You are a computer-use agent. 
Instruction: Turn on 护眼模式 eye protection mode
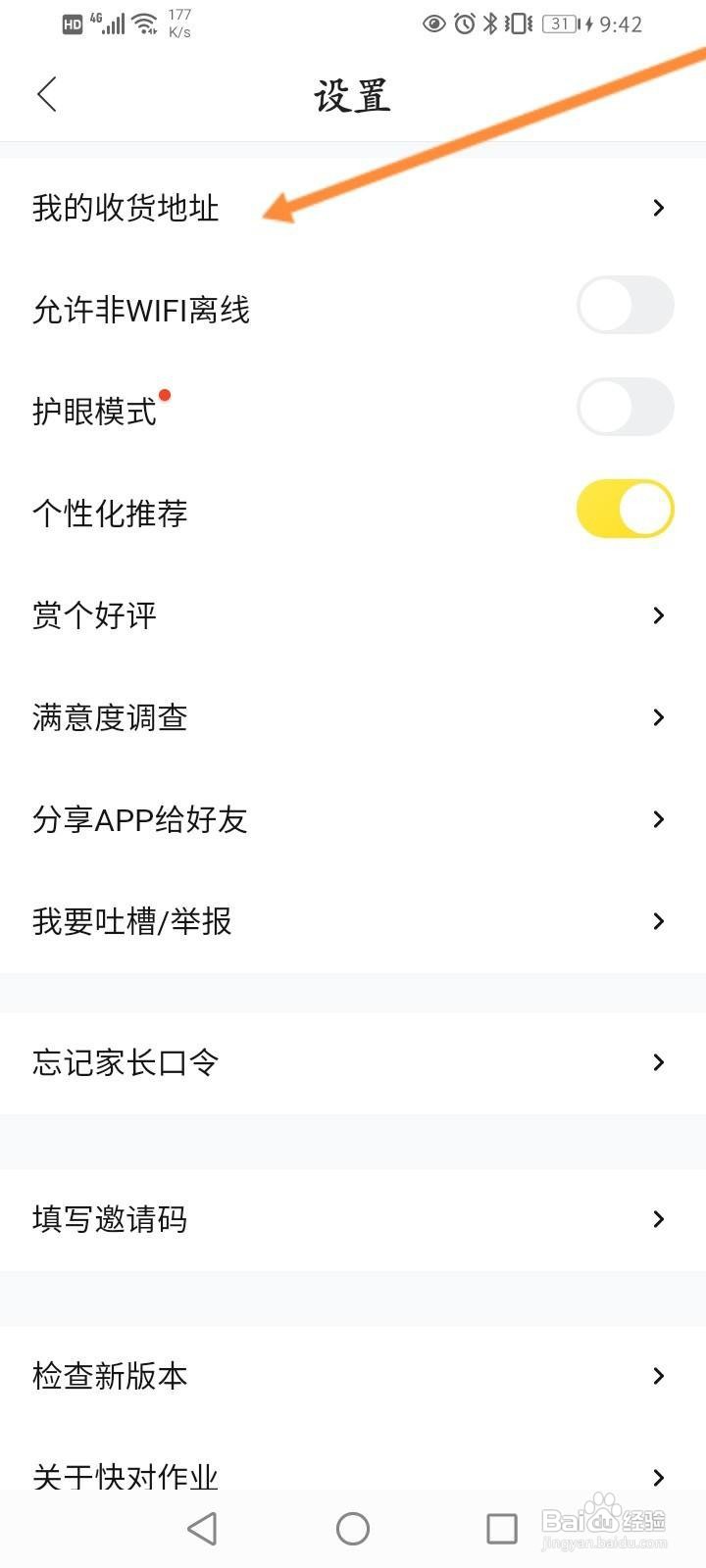pos(625,407)
